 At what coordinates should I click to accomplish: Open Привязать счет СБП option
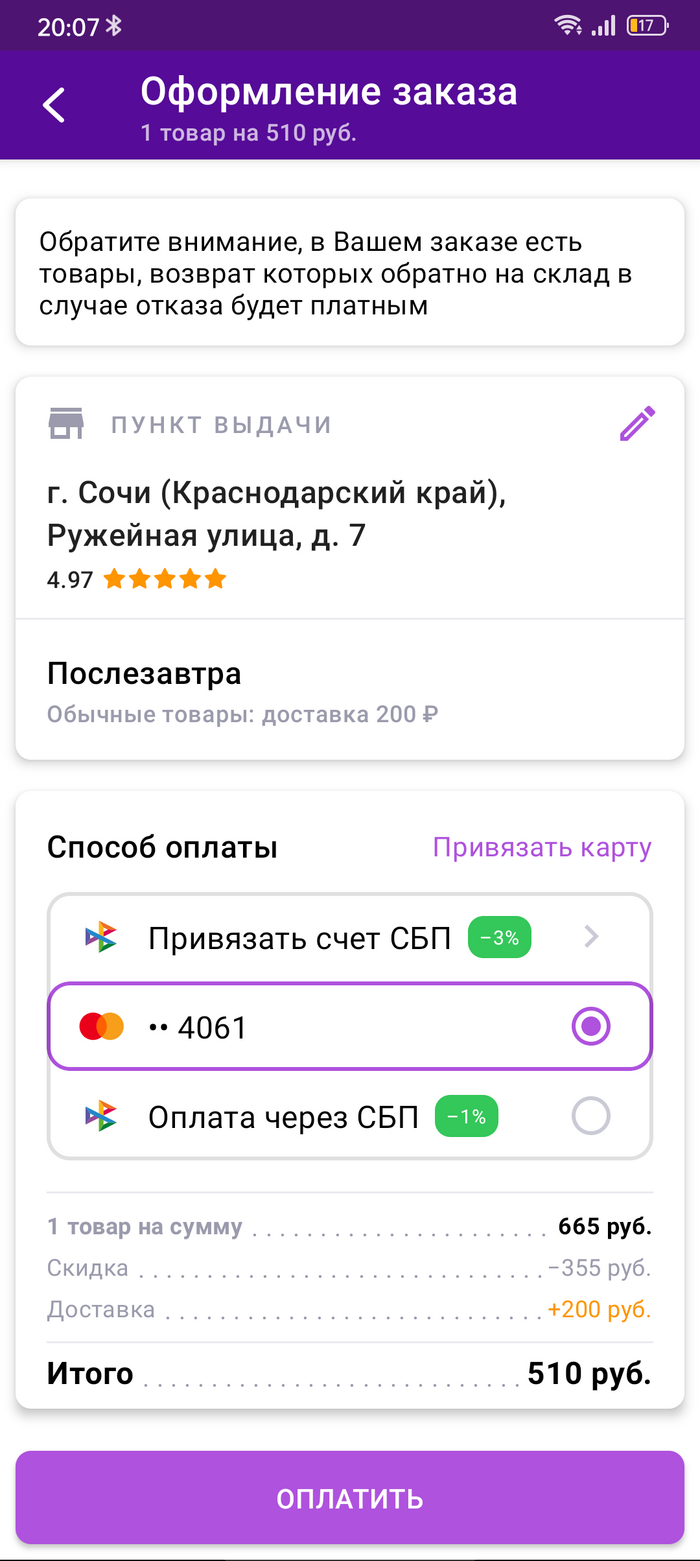tap(350, 938)
